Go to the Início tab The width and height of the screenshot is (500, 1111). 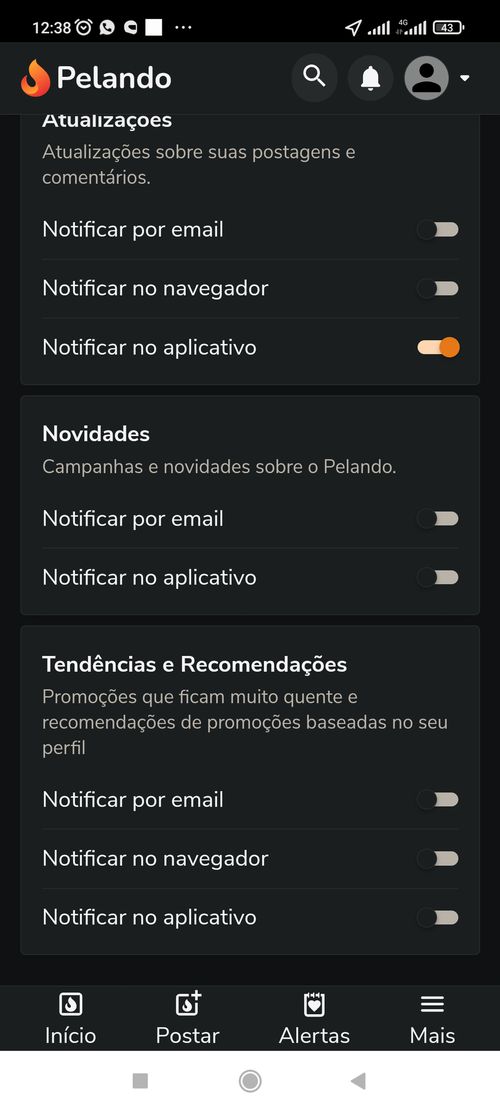click(x=70, y=1018)
